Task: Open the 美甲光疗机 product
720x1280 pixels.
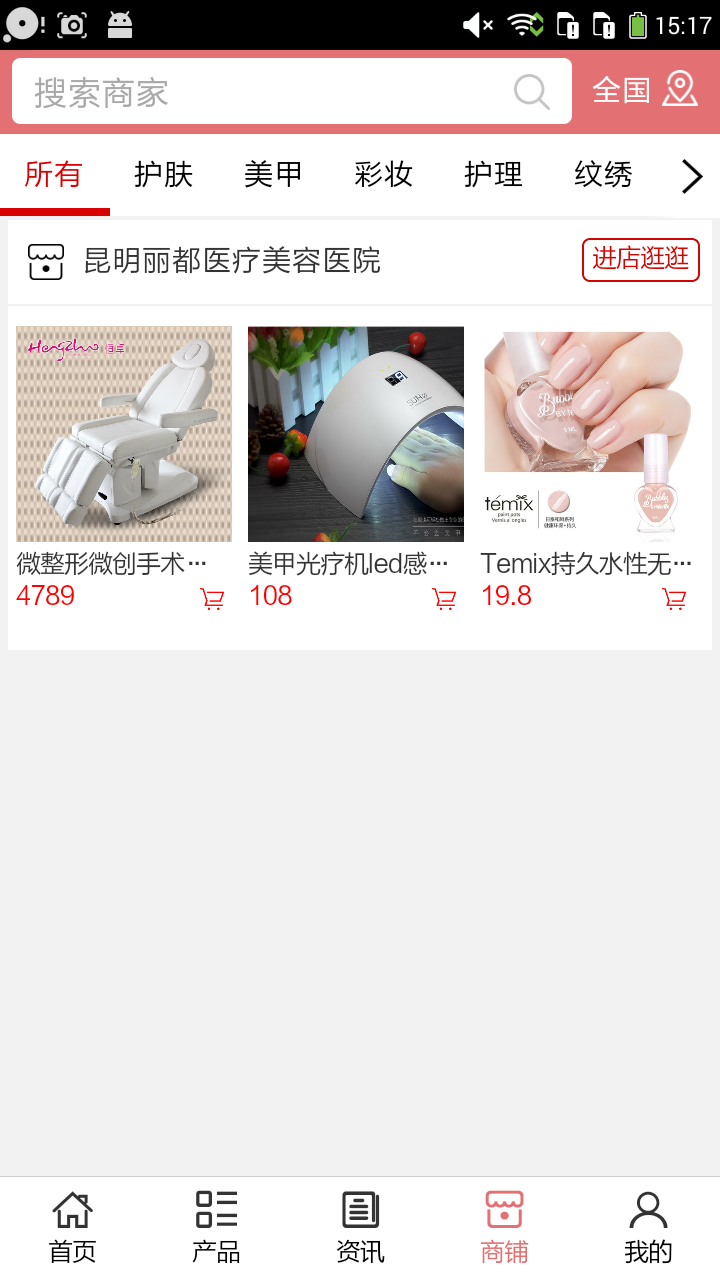Action: (356, 434)
